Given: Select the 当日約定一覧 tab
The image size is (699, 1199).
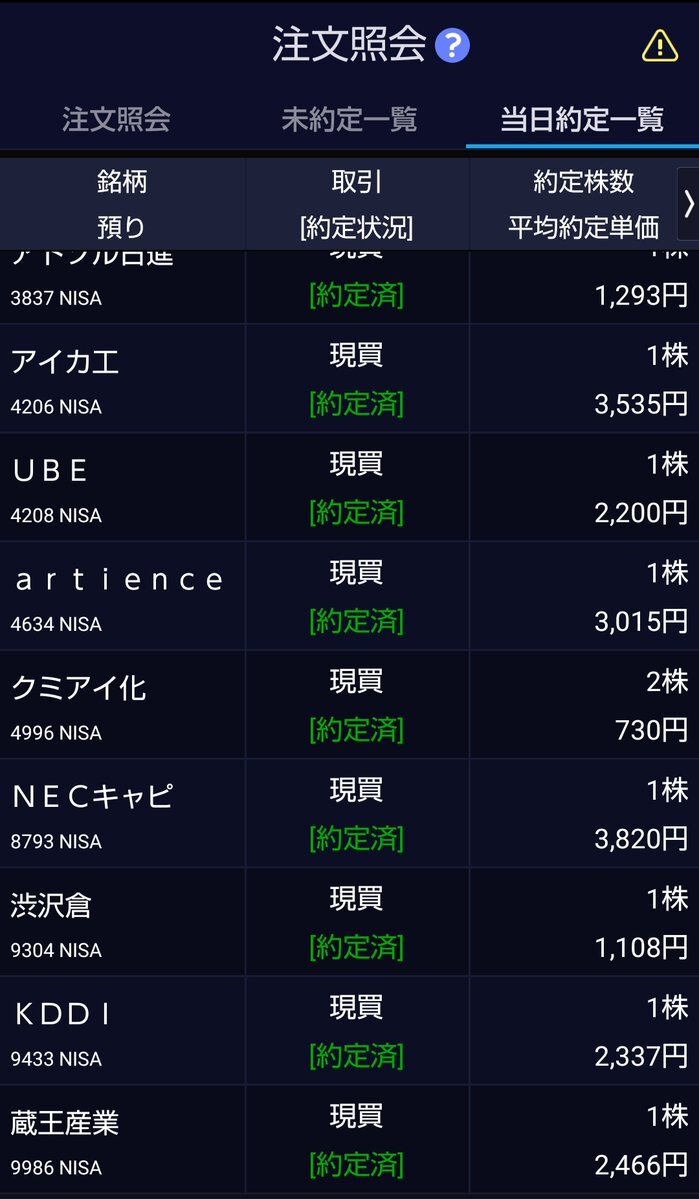Looking at the screenshot, I should (x=582, y=120).
